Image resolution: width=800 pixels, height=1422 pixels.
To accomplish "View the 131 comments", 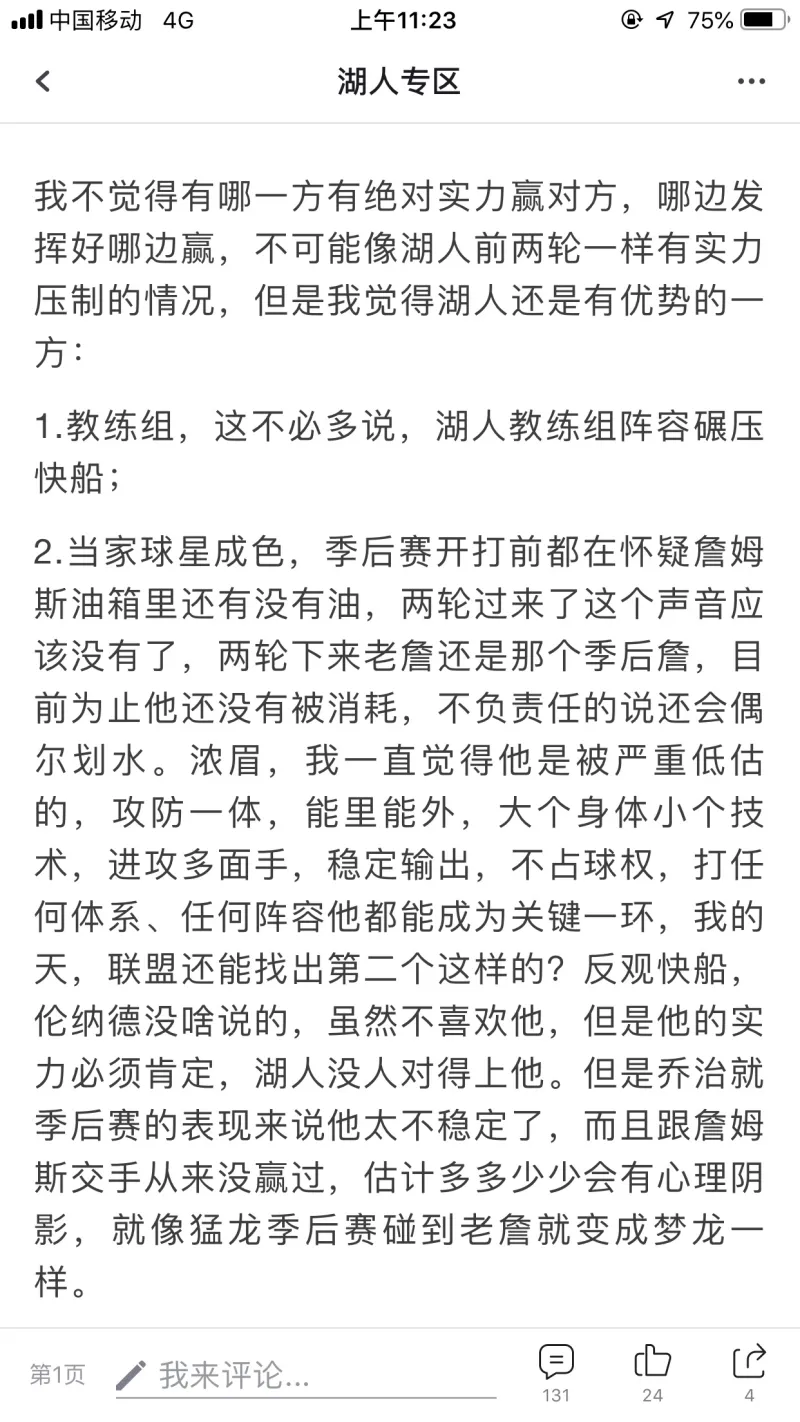I will point(556,1374).
